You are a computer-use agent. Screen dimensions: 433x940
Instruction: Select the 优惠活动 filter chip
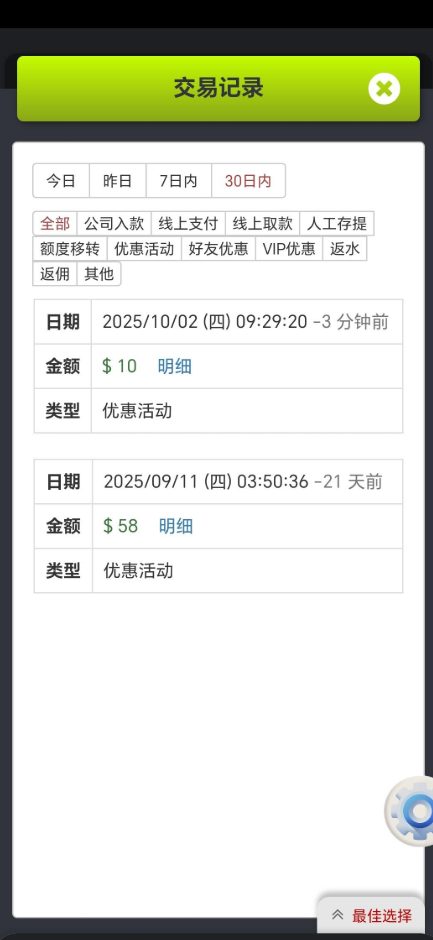tap(145, 249)
